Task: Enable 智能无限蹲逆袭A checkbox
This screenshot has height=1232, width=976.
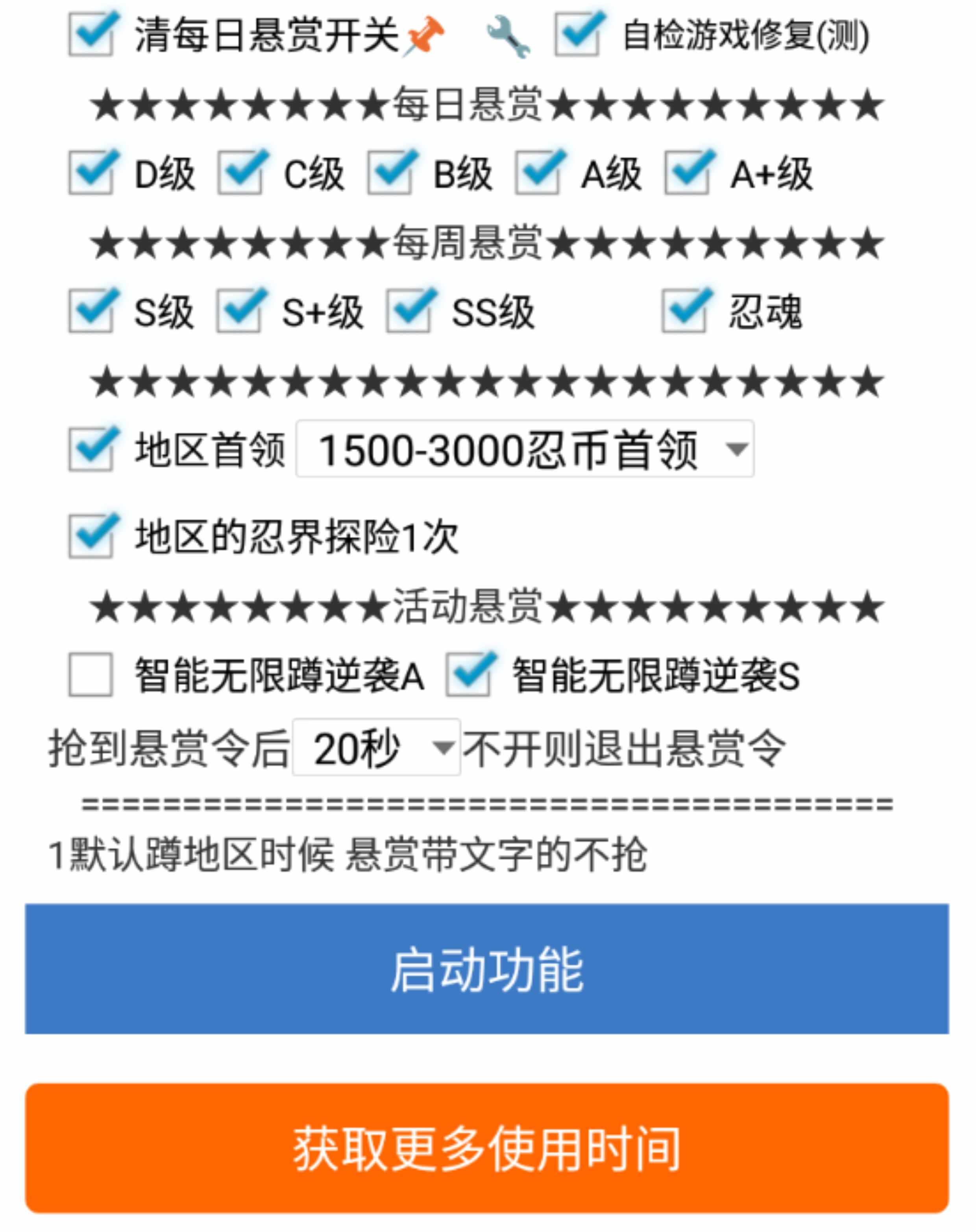Action: (x=91, y=675)
